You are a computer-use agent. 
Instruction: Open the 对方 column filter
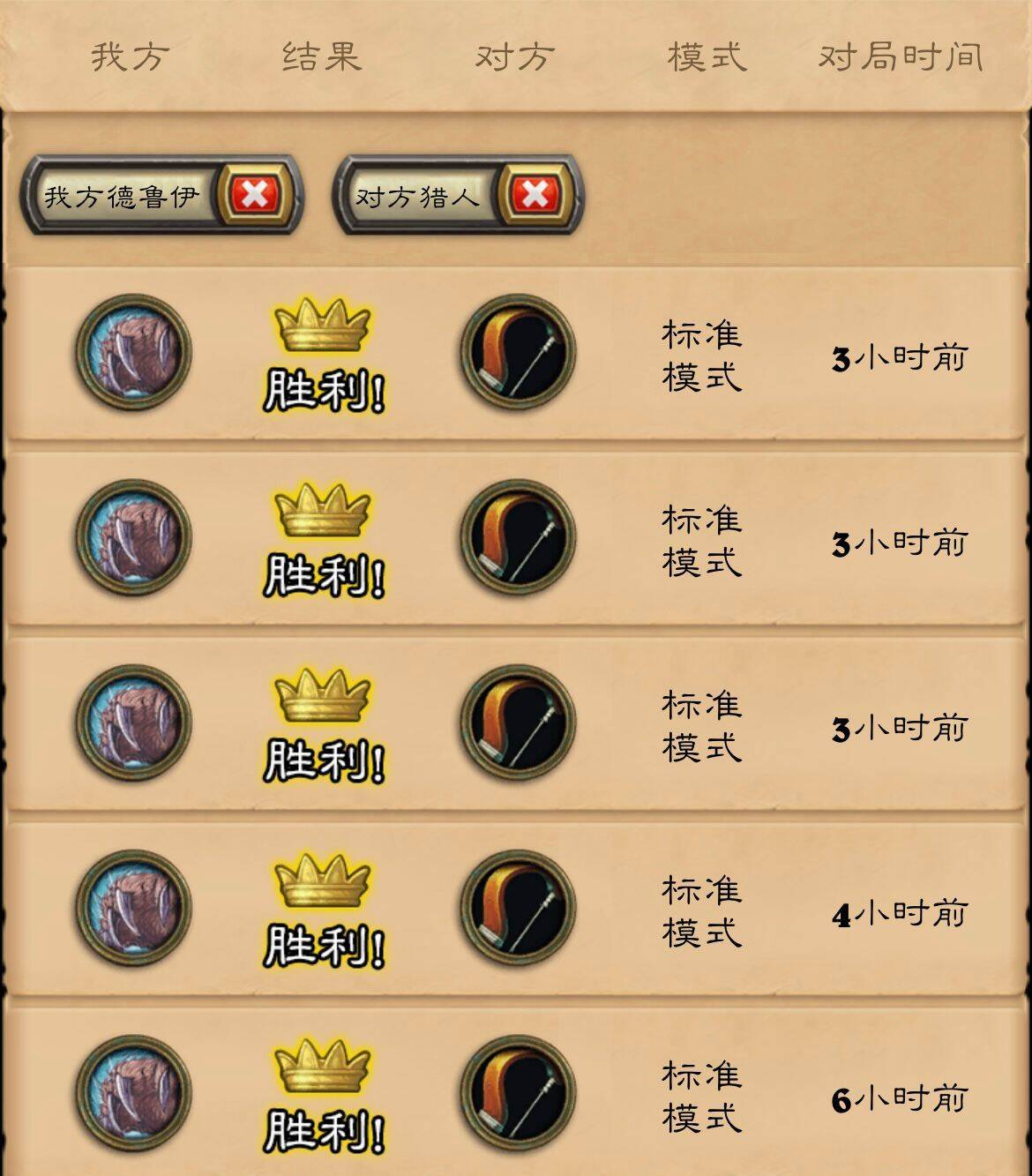(514, 57)
